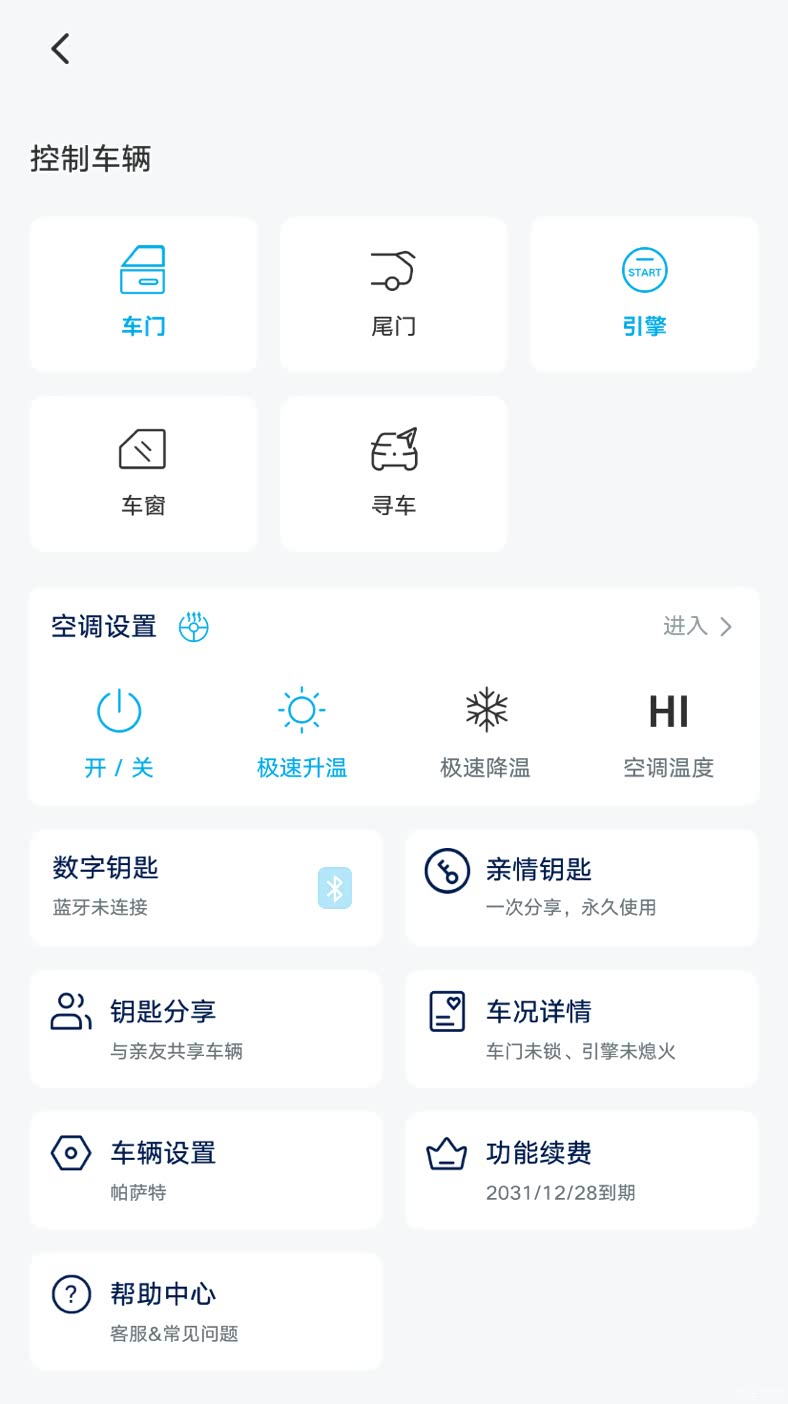Screen dimensions: 788x1404
Task: Open the 亲情钥匙 card
Action: coord(581,887)
